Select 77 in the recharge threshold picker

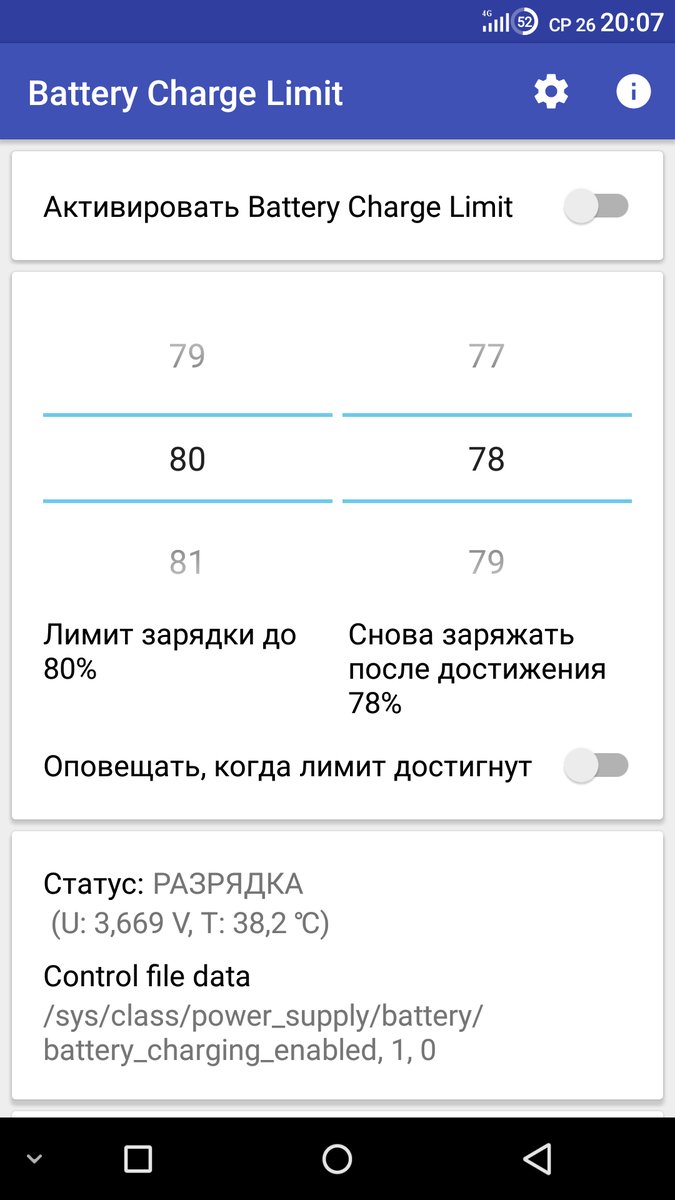(x=487, y=356)
